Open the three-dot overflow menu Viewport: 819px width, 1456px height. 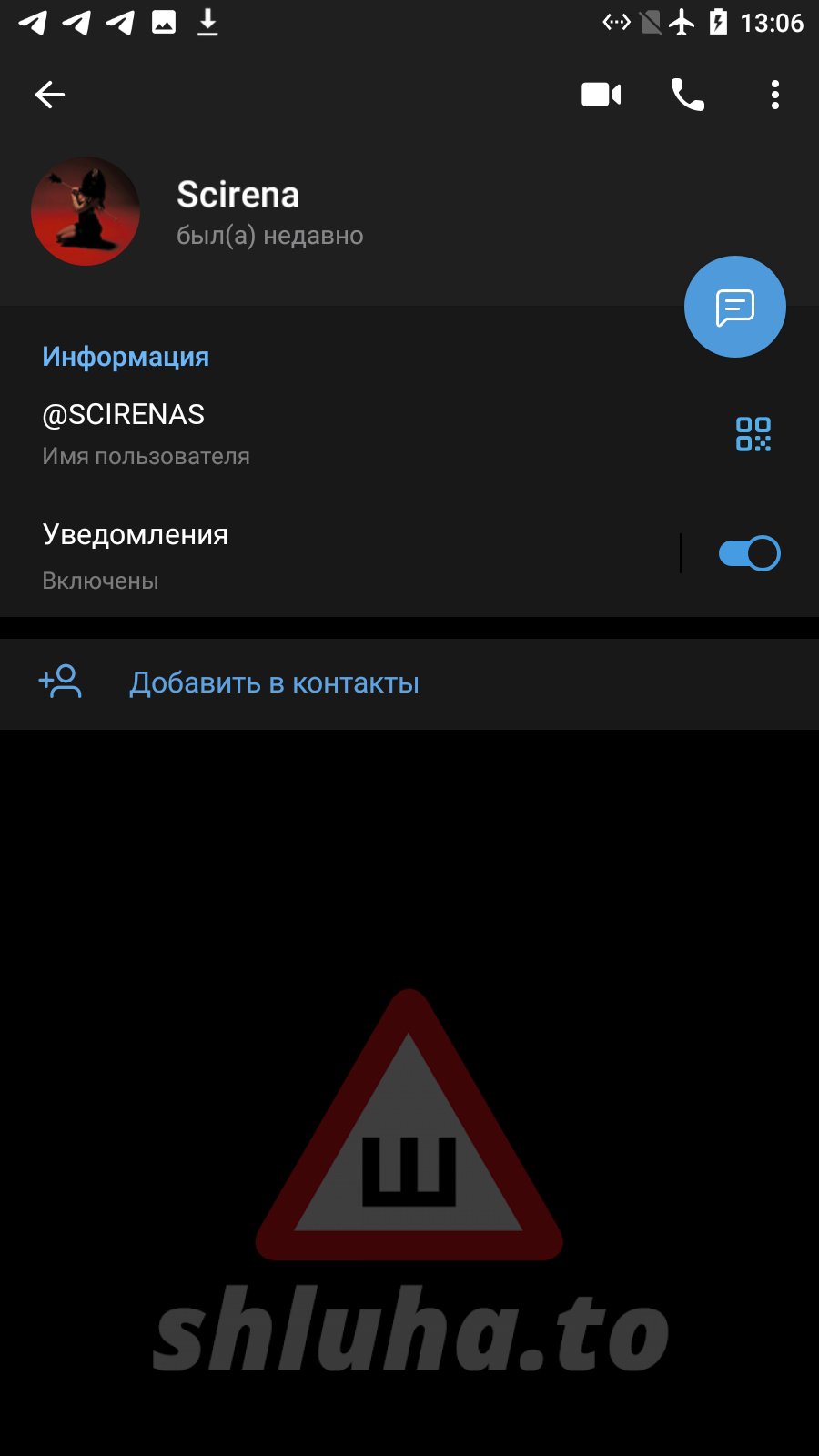774,95
